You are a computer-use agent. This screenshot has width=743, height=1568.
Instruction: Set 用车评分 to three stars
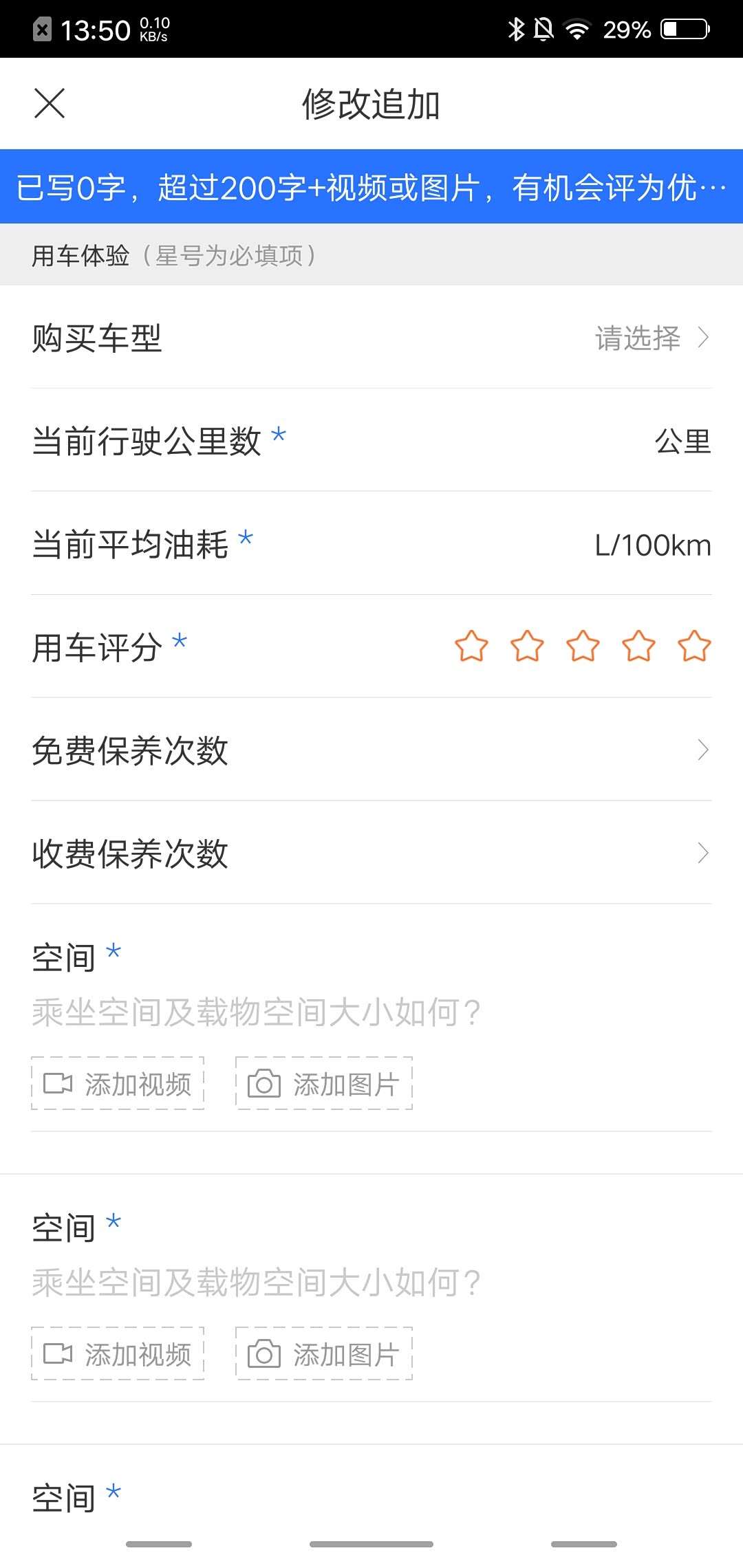pos(583,646)
